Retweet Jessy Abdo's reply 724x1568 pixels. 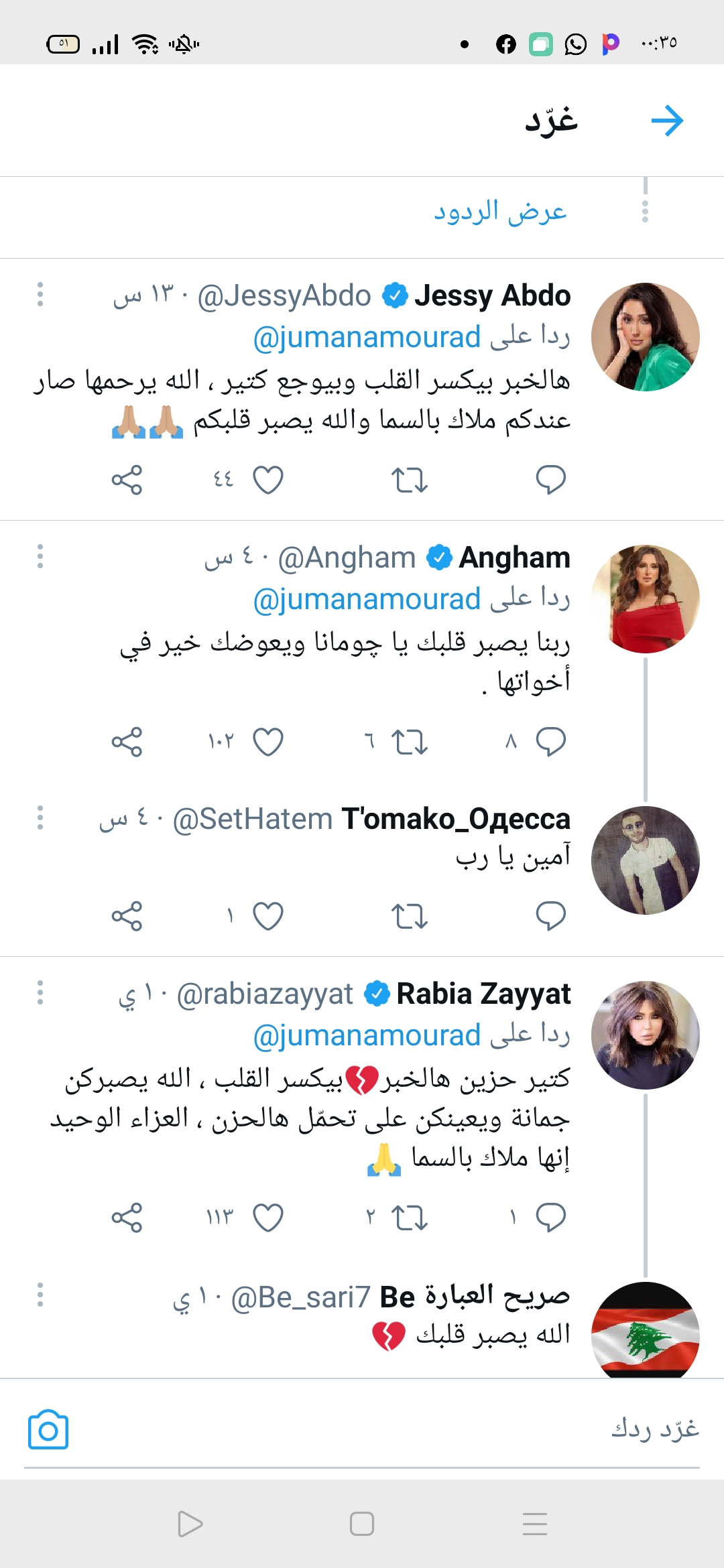[409, 480]
